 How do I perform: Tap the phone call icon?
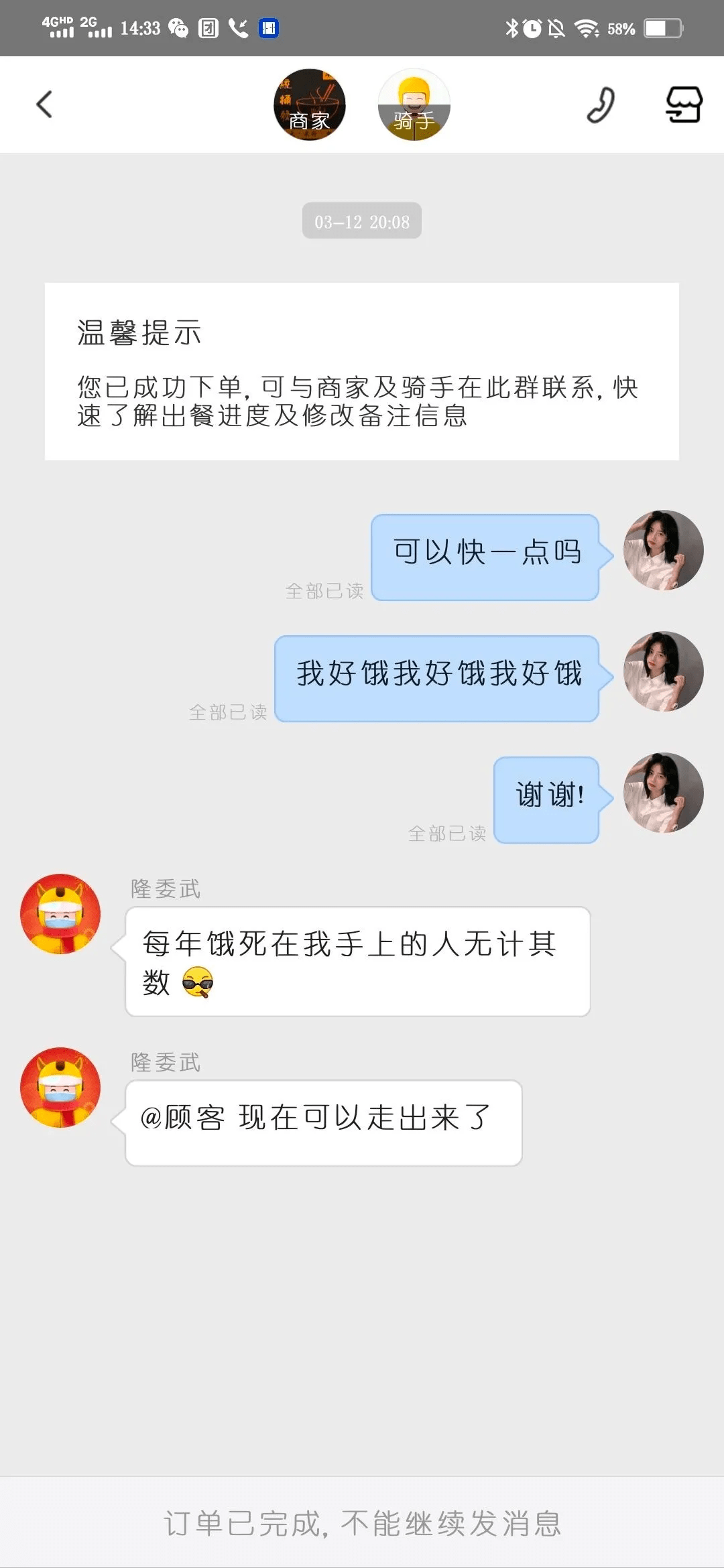601,105
